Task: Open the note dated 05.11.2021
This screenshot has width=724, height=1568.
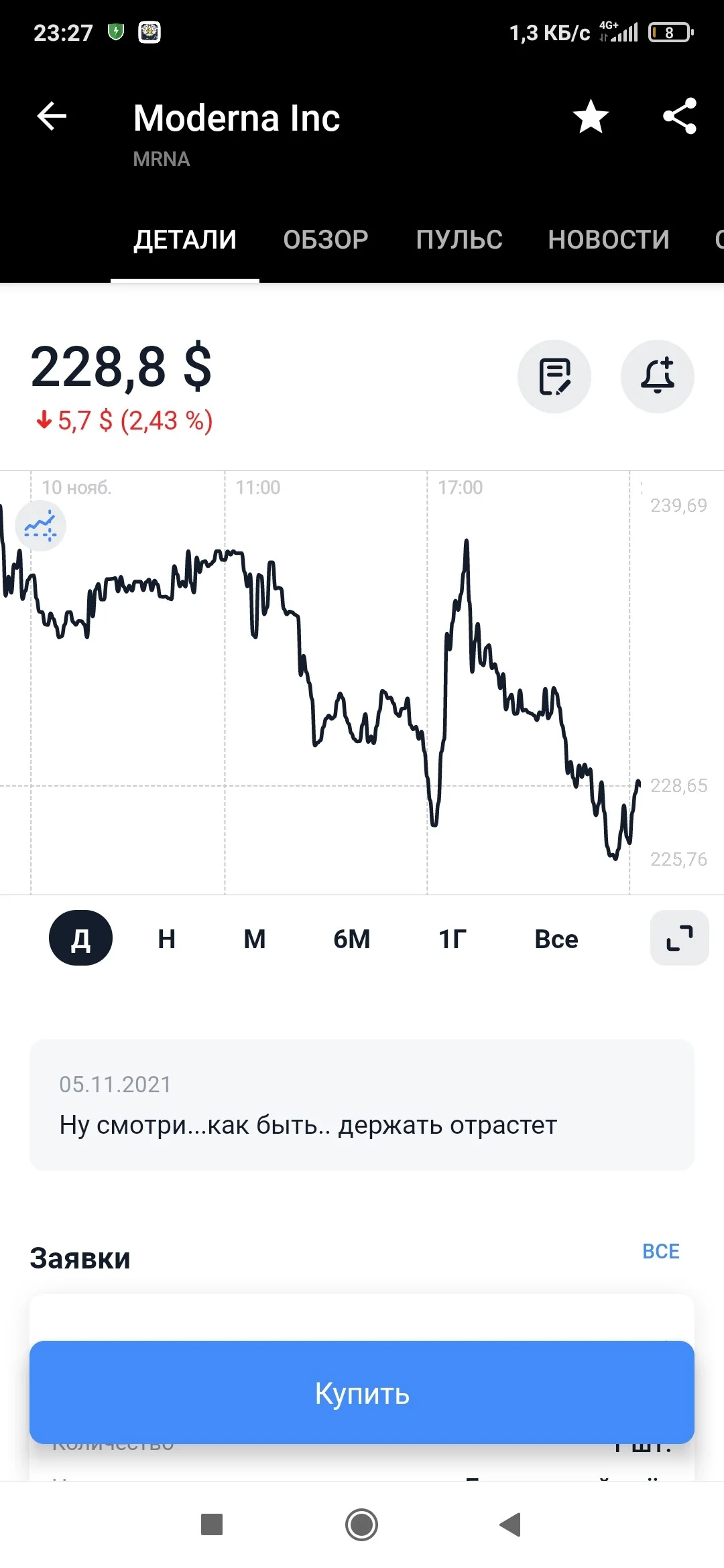Action: pyautogui.click(x=362, y=1105)
